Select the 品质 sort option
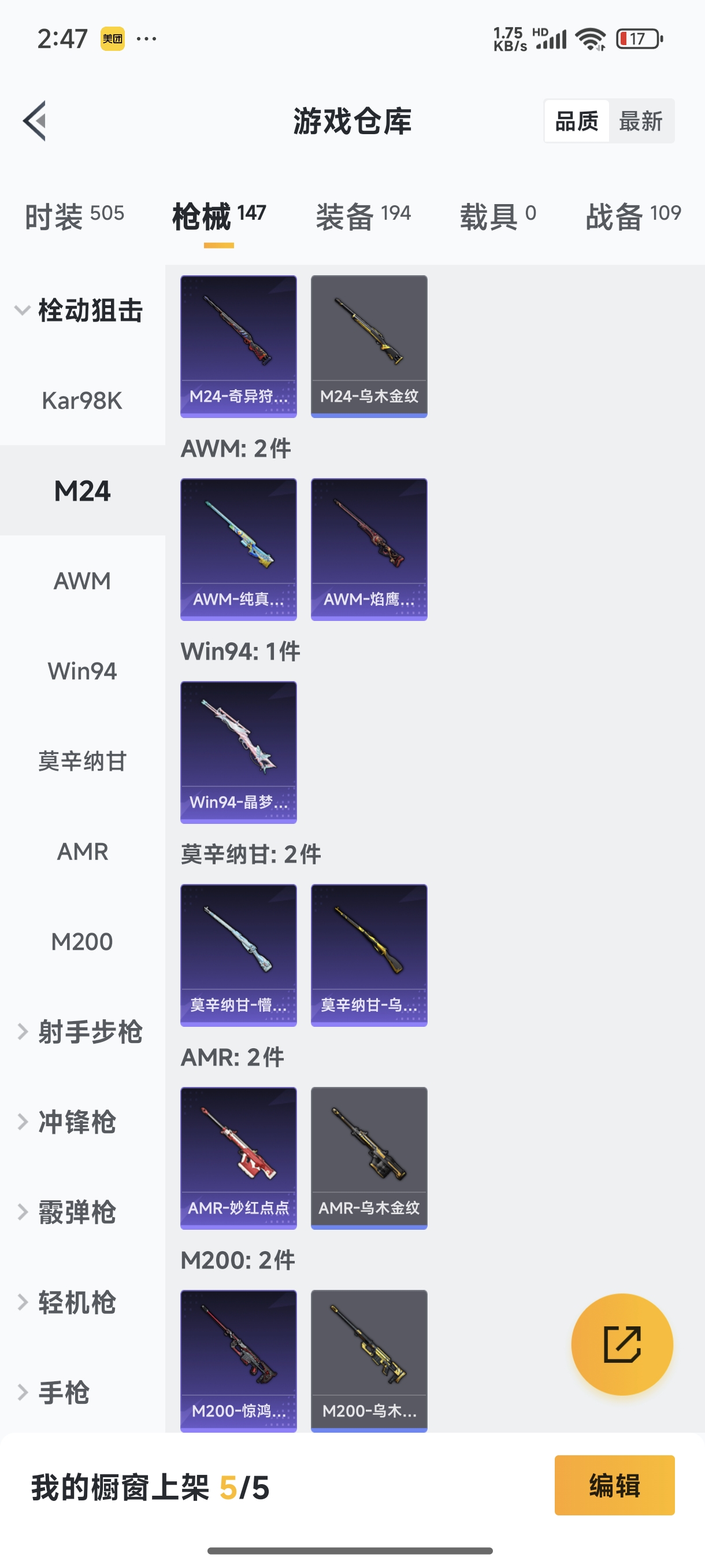Image resolution: width=705 pixels, height=1568 pixels. tap(577, 121)
